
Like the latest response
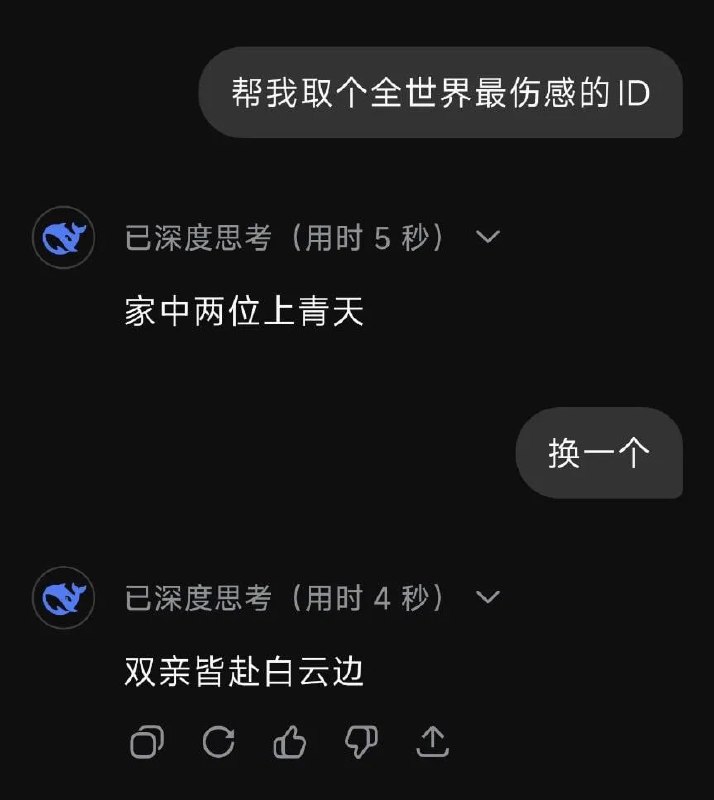coord(290,742)
